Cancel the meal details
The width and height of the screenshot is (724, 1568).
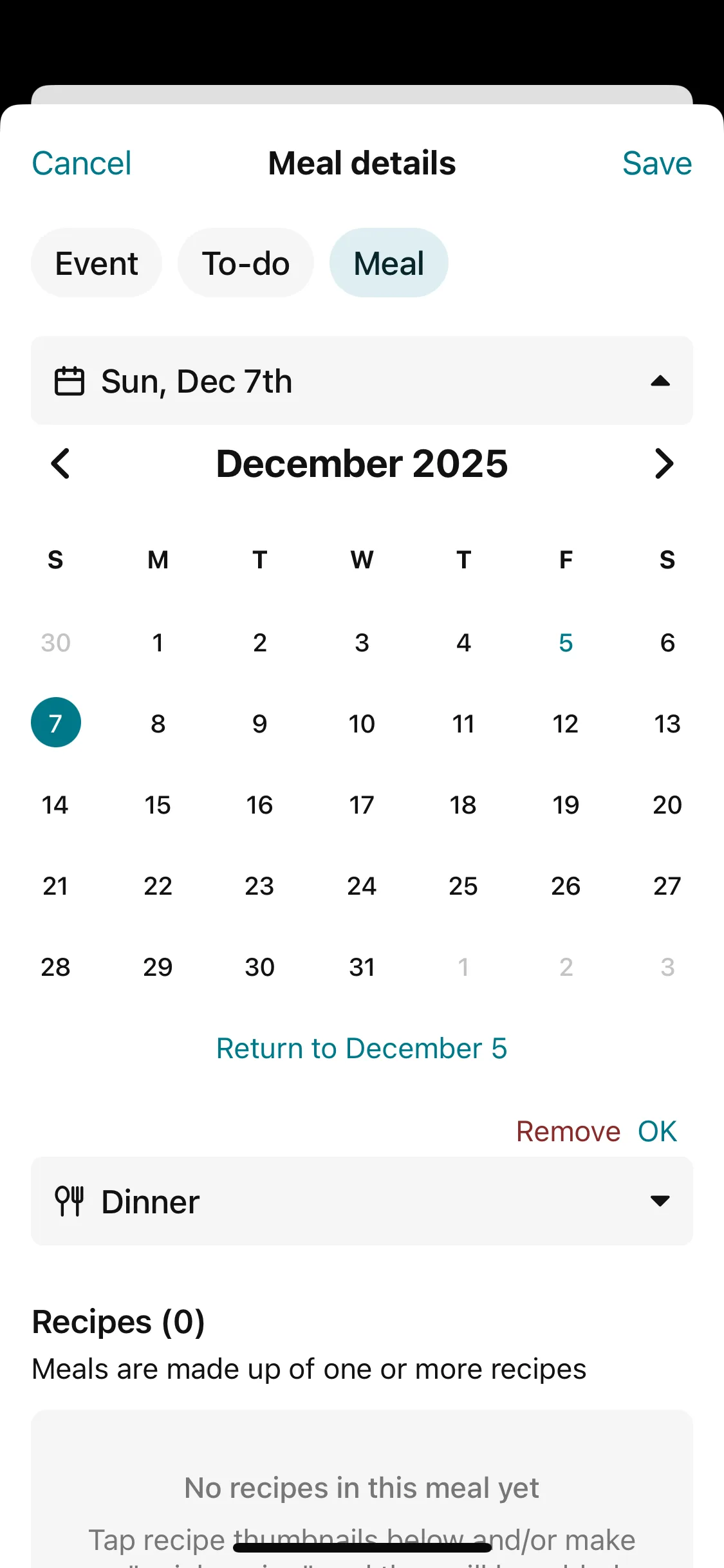click(82, 163)
